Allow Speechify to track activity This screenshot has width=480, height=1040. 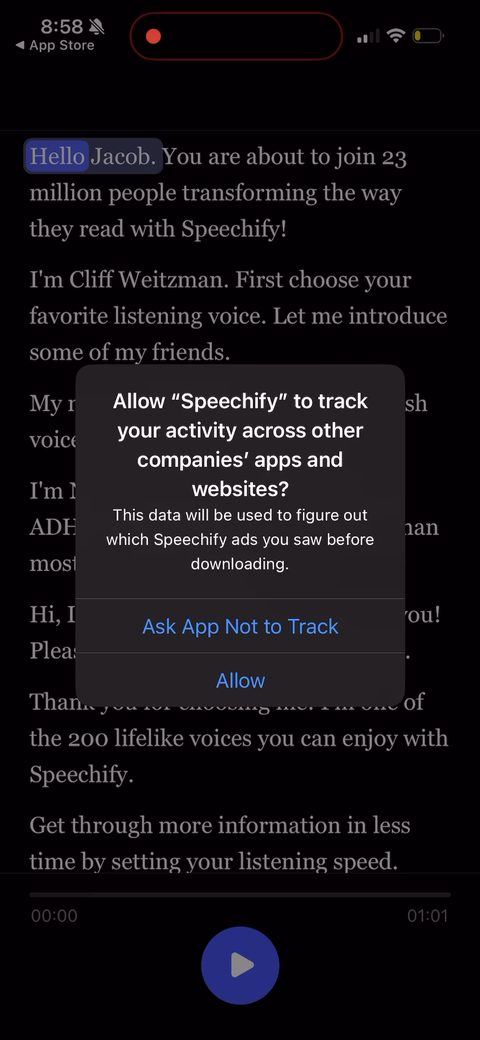click(240, 680)
